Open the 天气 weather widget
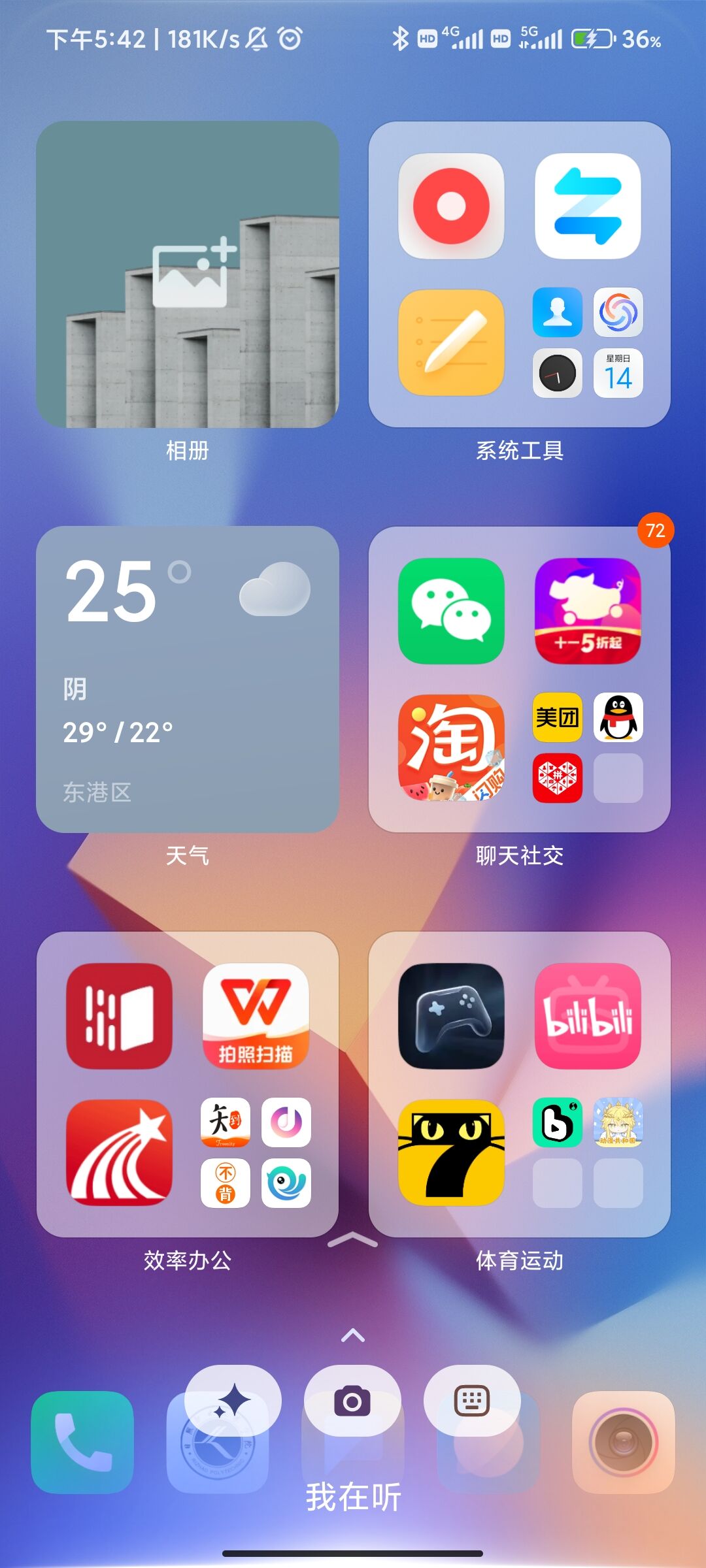This screenshot has height=1568, width=706. pyautogui.click(x=188, y=679)
